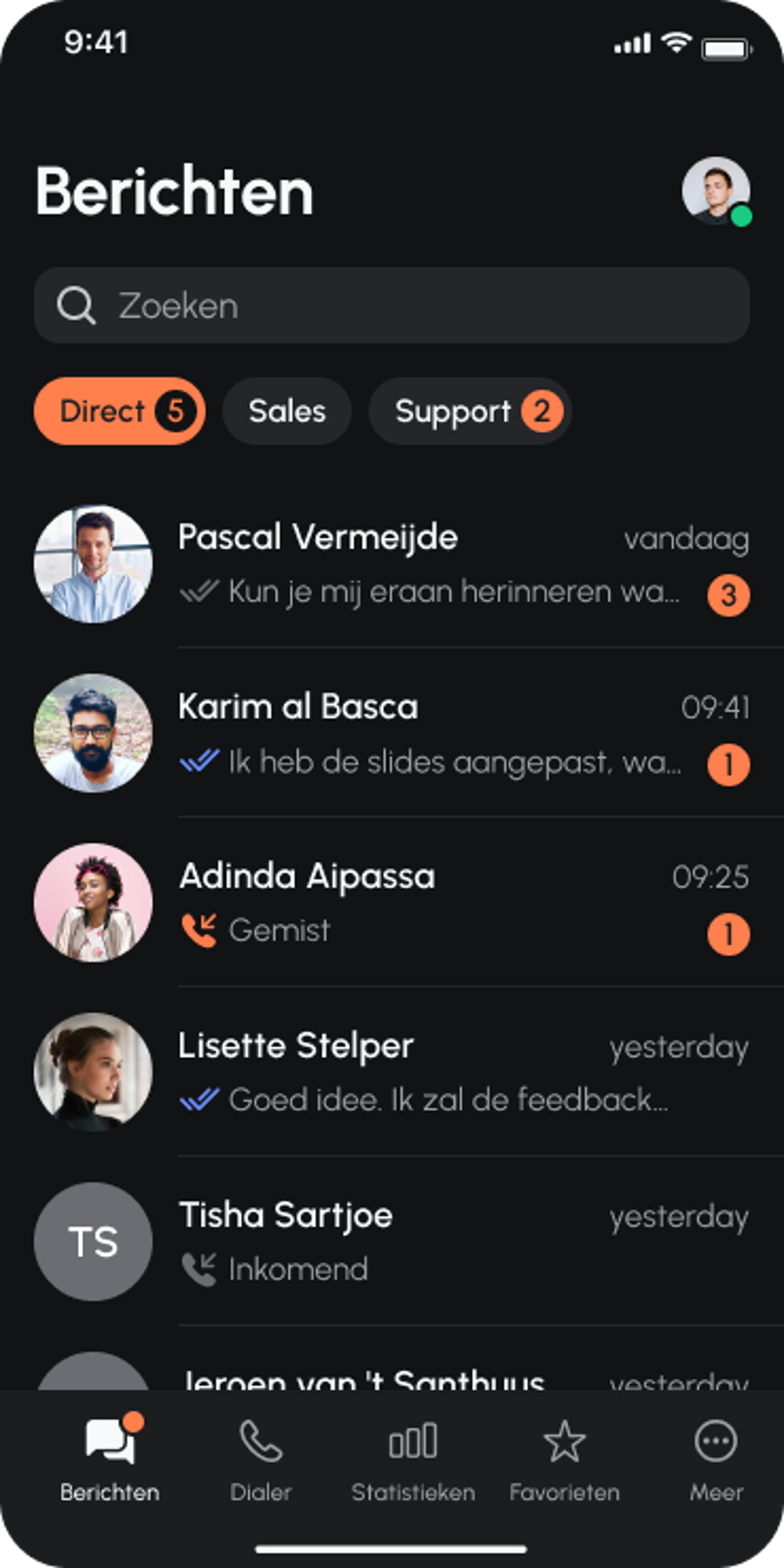Switch to the Sales filter
784x1568 pixels.
pyautogui.click(x=287, y=412)
